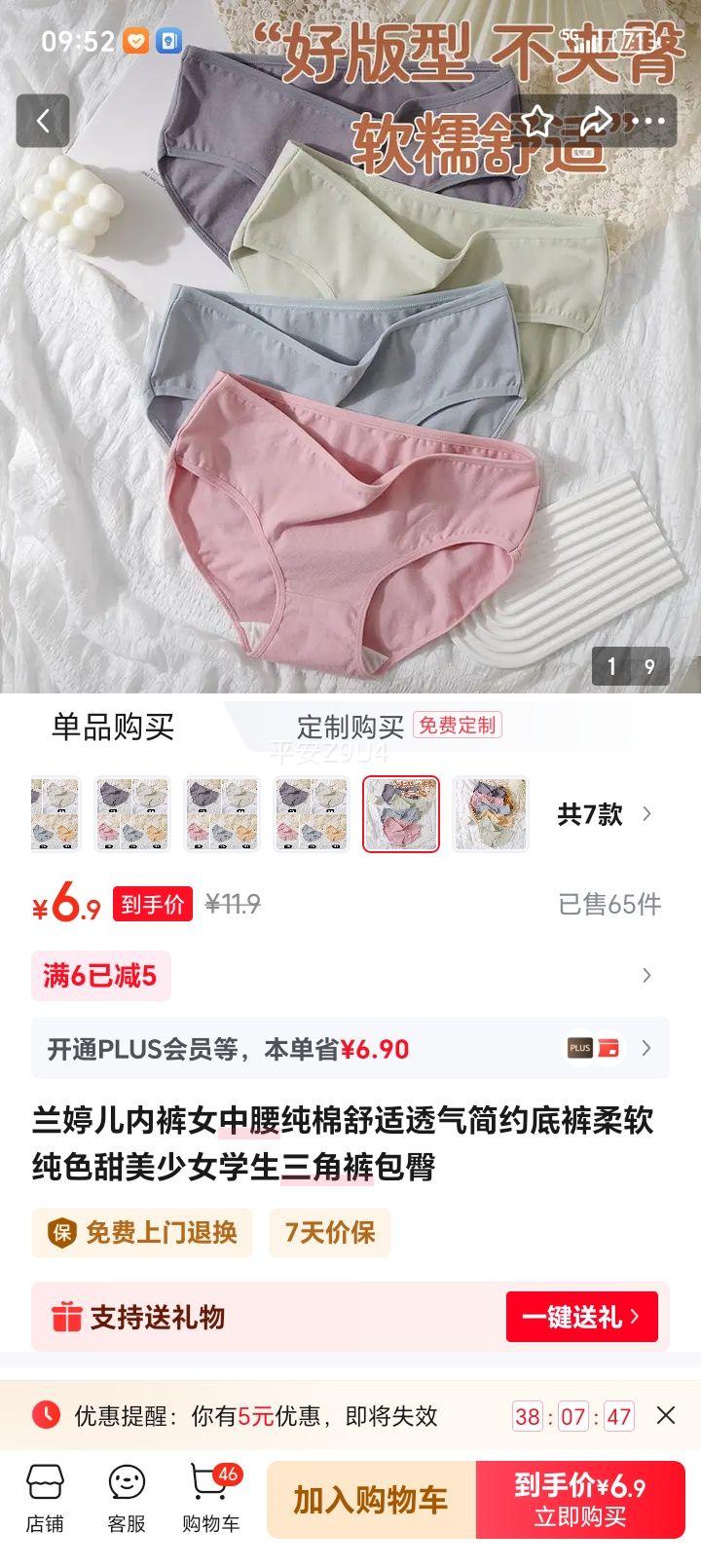
Task: Expand 共7款 to see all styles
Action: point(589,815)
